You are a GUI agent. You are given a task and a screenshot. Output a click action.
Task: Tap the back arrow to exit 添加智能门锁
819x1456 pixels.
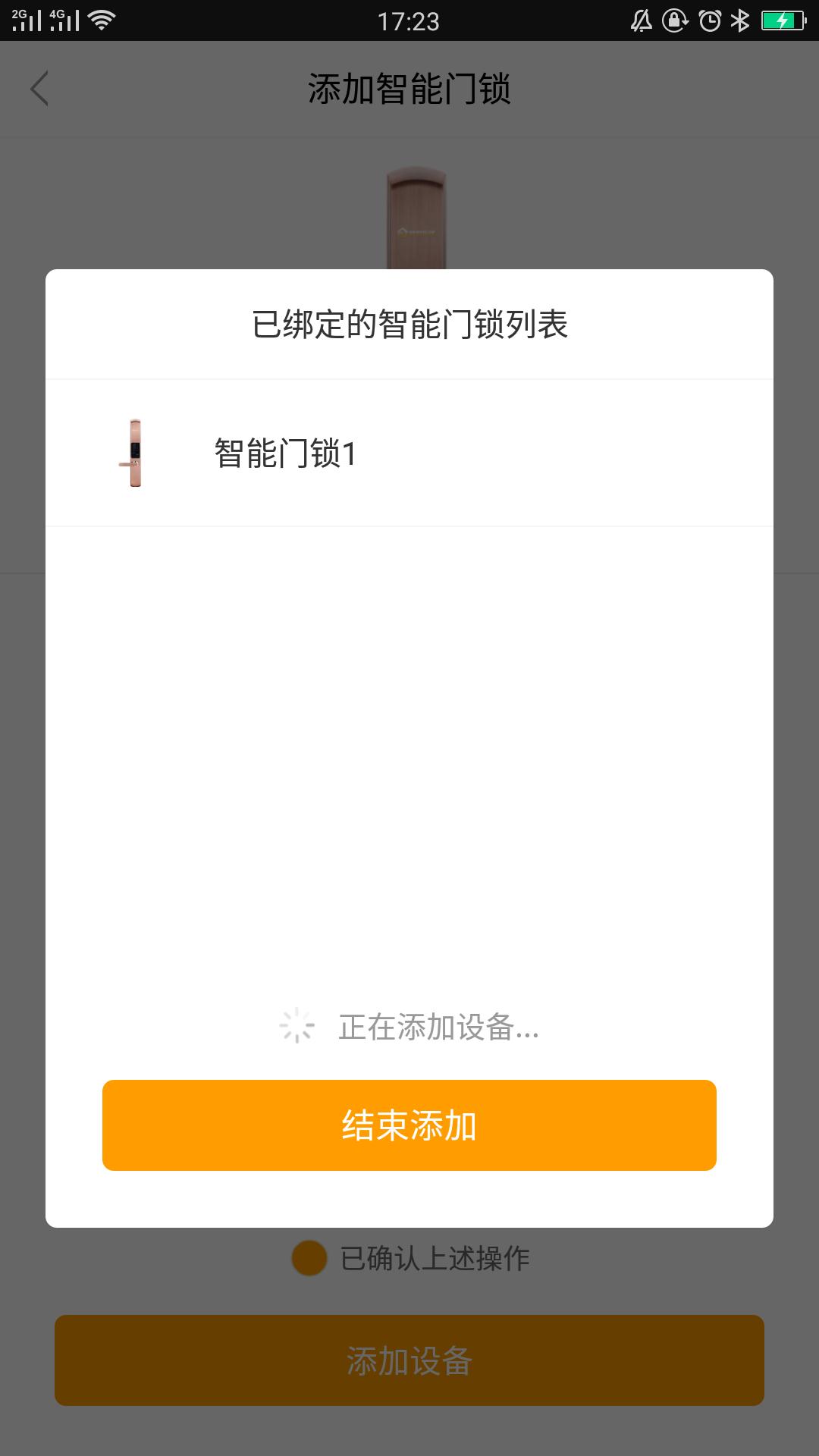click(x=39, y=89)
